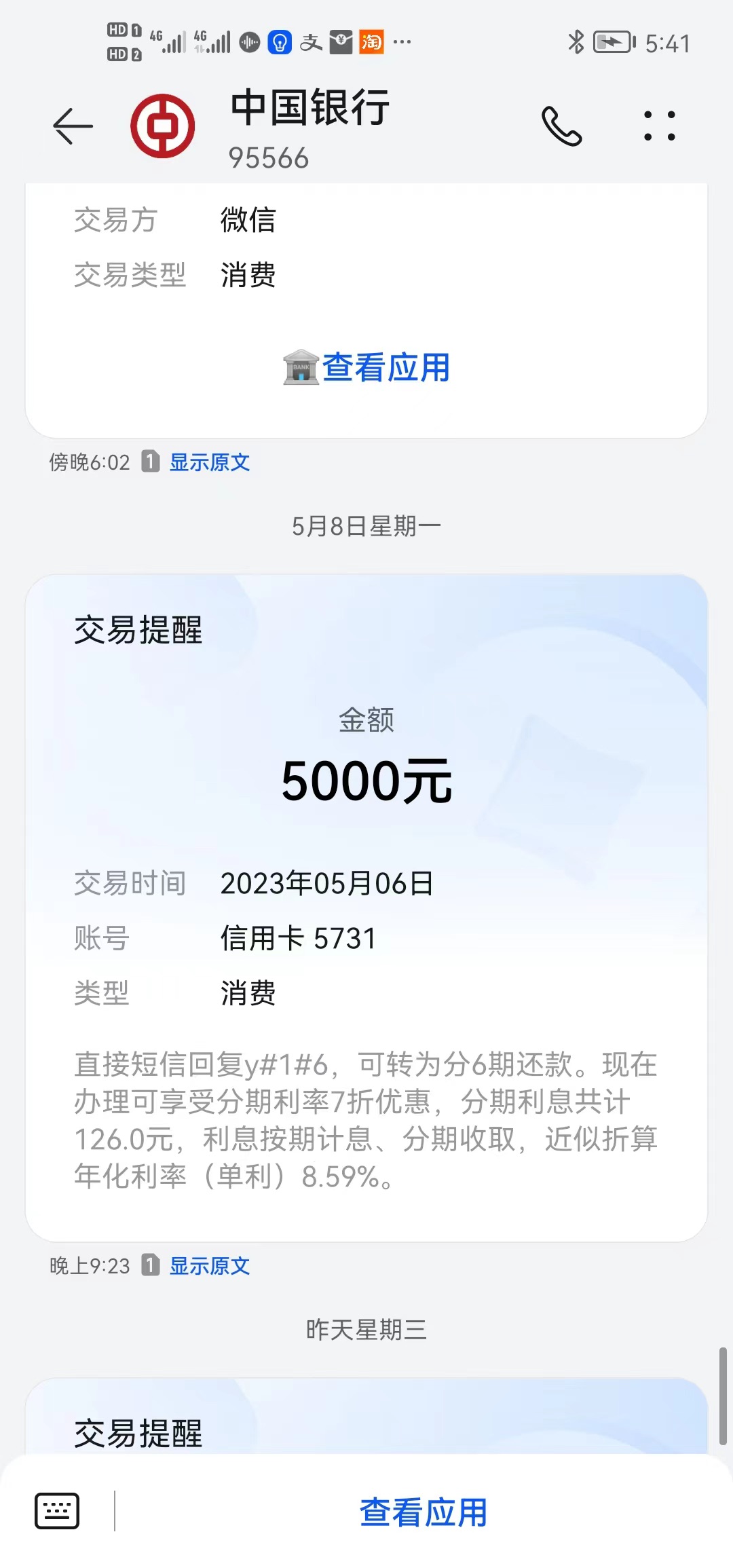Screen dimensions: 733x1568
Task: Go back from the 中国银行 conversation
Action: coord(73,126)
